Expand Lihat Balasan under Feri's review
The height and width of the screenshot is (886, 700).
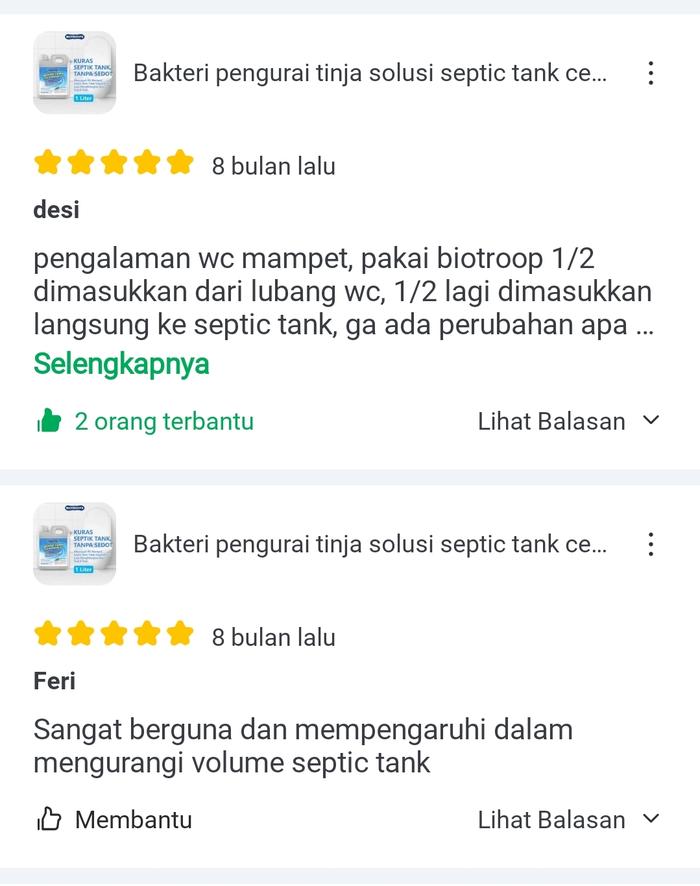click(x=568, y=820)
